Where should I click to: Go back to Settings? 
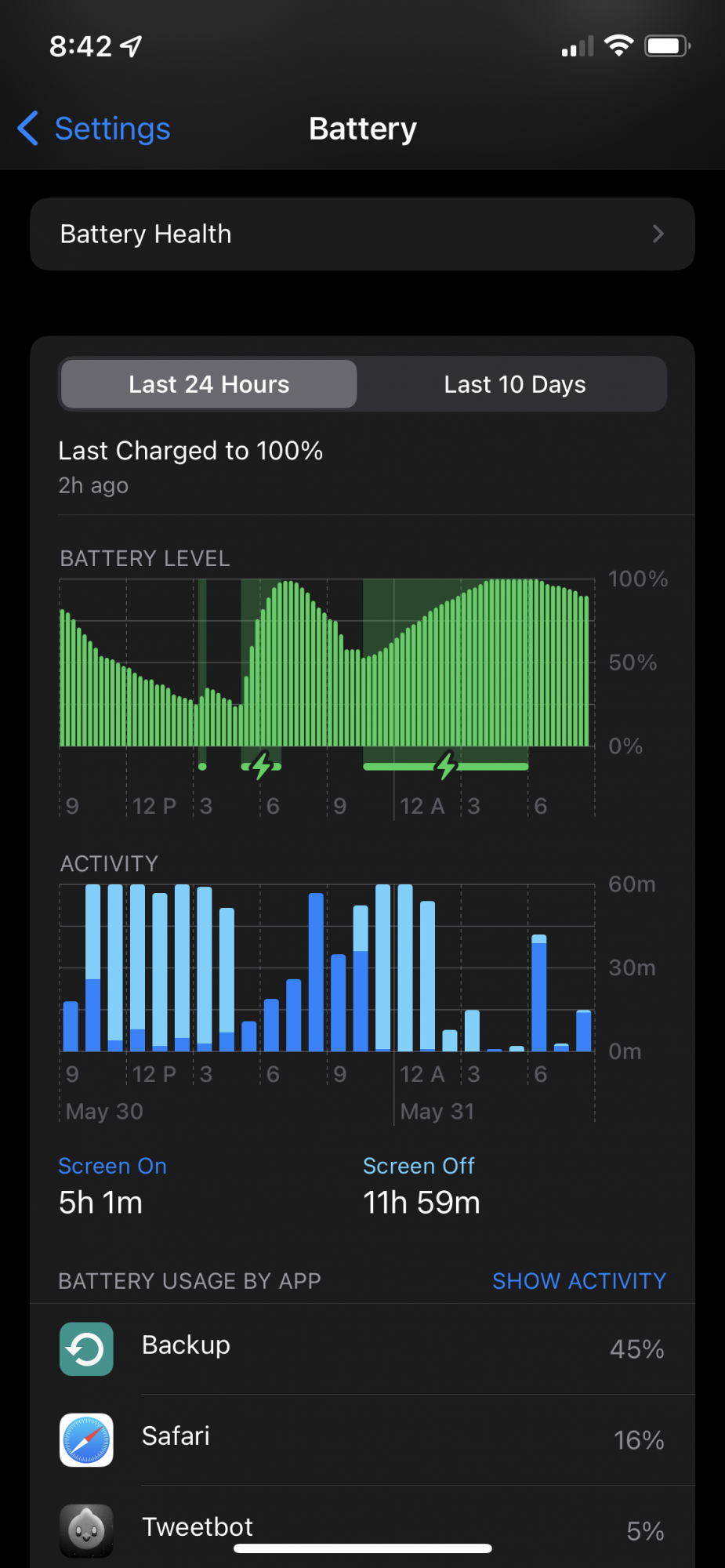pos(93,129)
